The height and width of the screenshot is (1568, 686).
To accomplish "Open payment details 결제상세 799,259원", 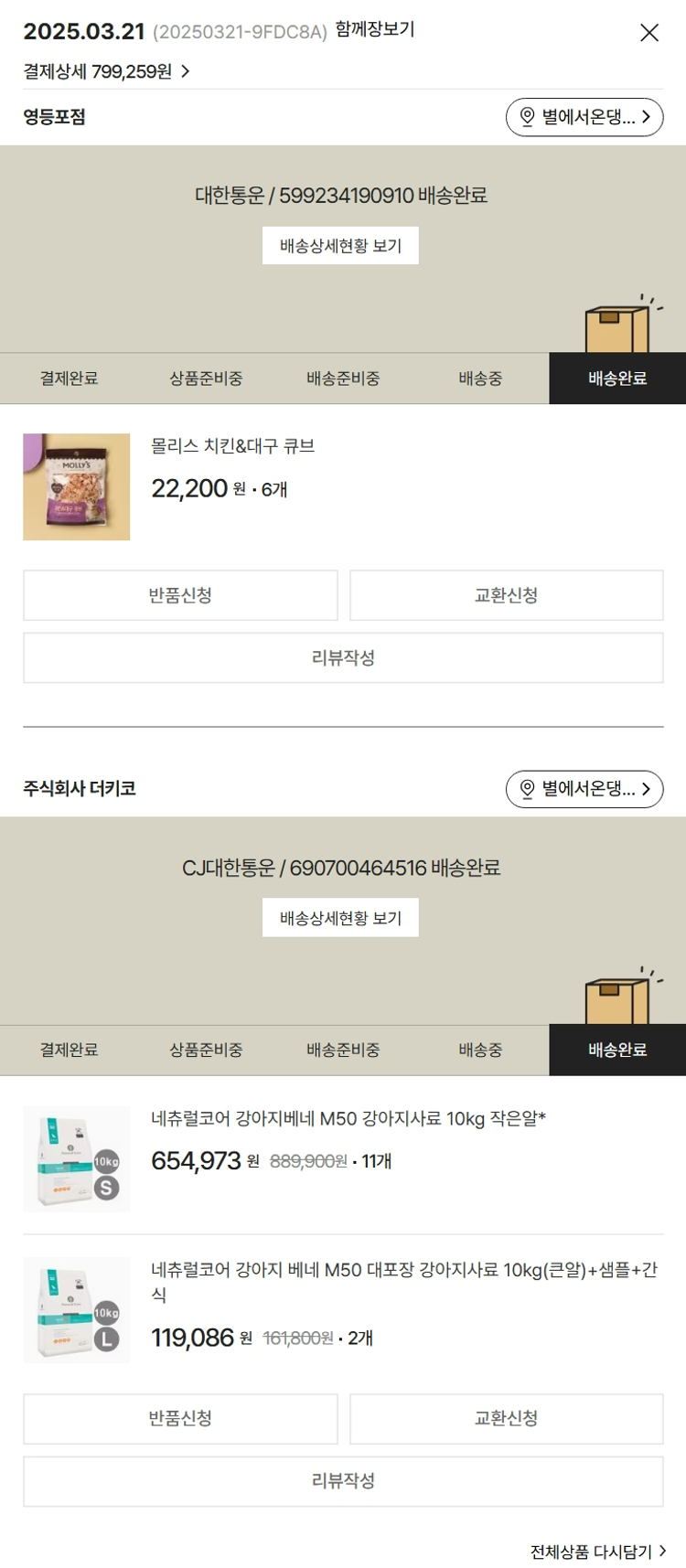I will click(106, 71).
